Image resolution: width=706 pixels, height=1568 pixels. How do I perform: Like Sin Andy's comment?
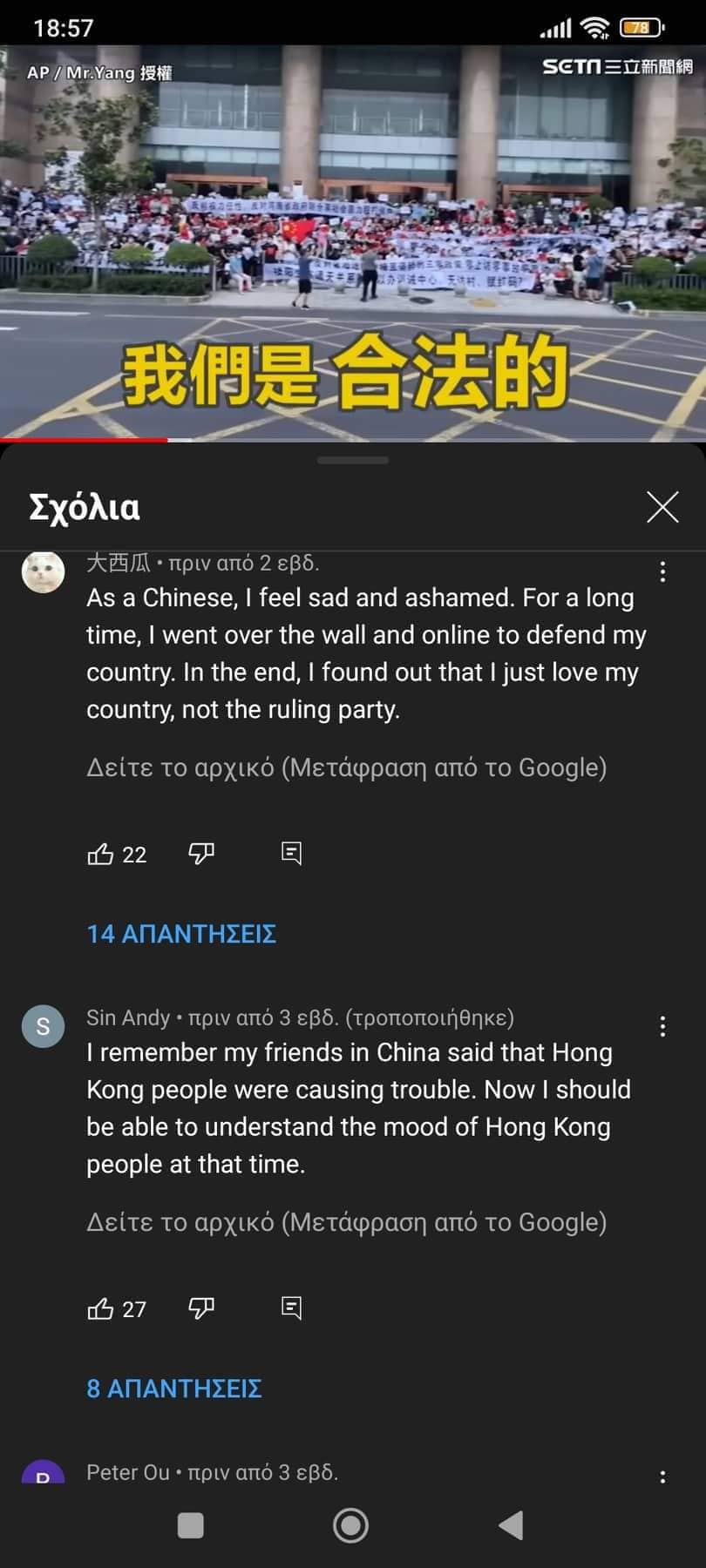[x=101, y=1308]
